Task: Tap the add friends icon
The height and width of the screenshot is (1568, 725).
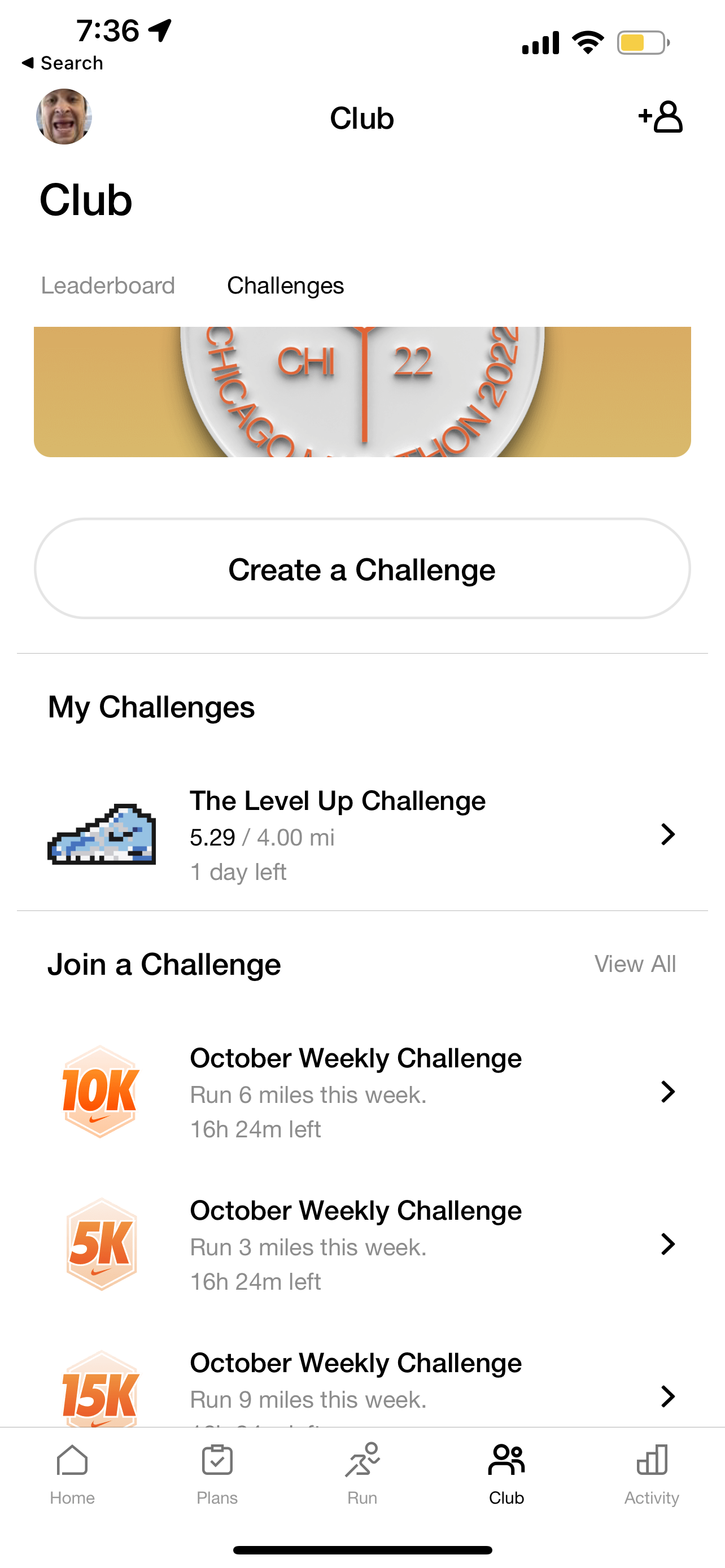Action: [661, 117]
